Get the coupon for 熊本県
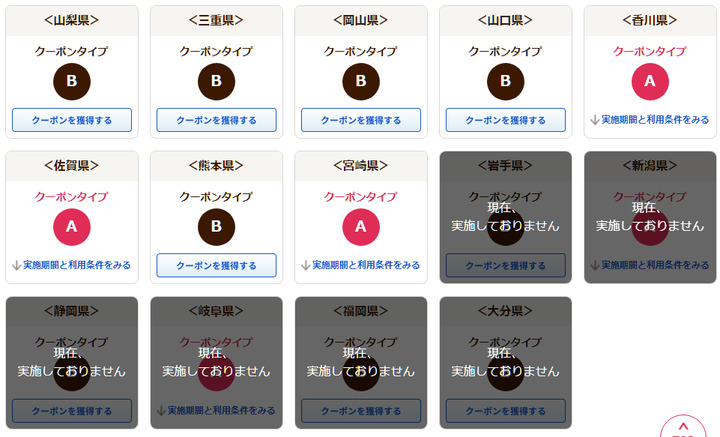The height and width of the screenshot is (437, 720). coord(216,265)
